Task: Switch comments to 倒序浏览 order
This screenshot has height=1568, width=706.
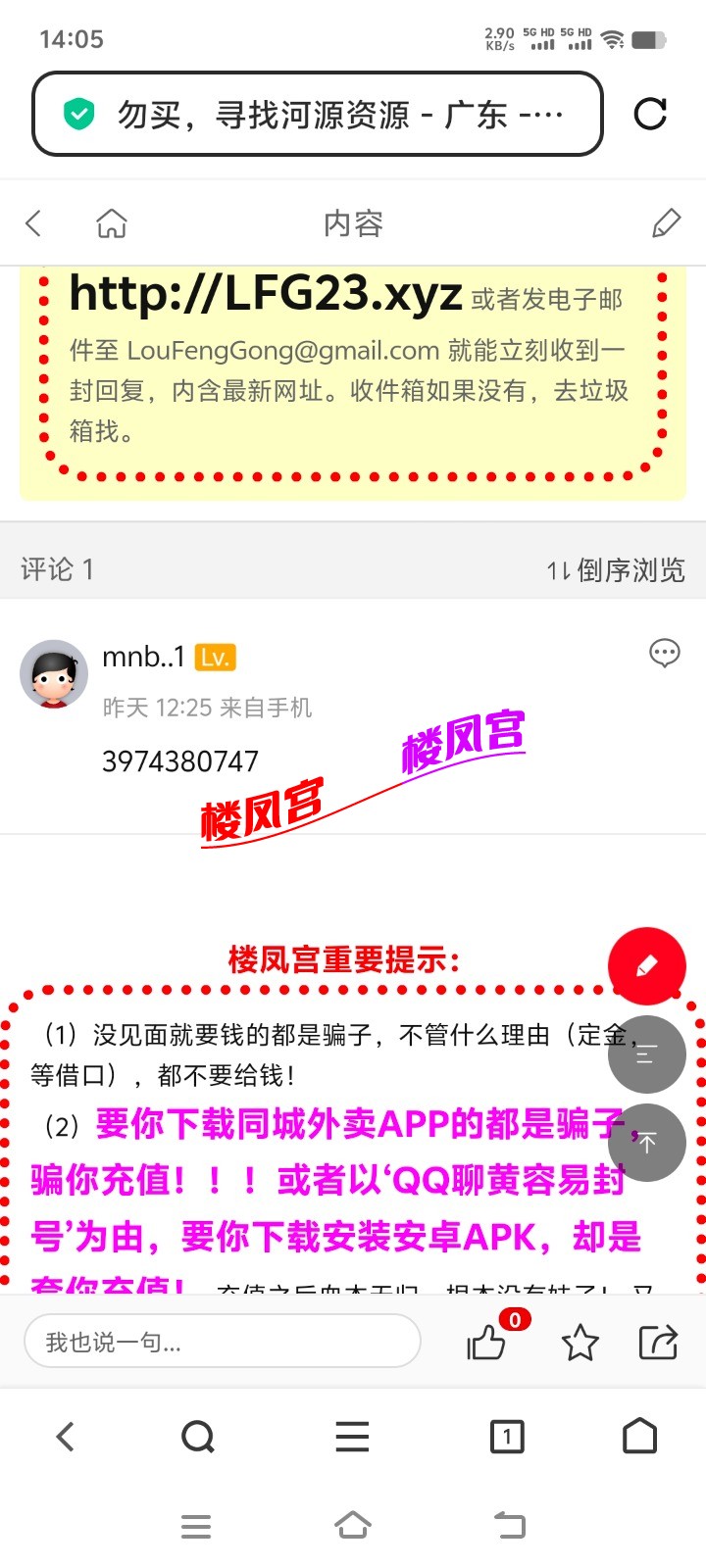Action: pos(616,569)
